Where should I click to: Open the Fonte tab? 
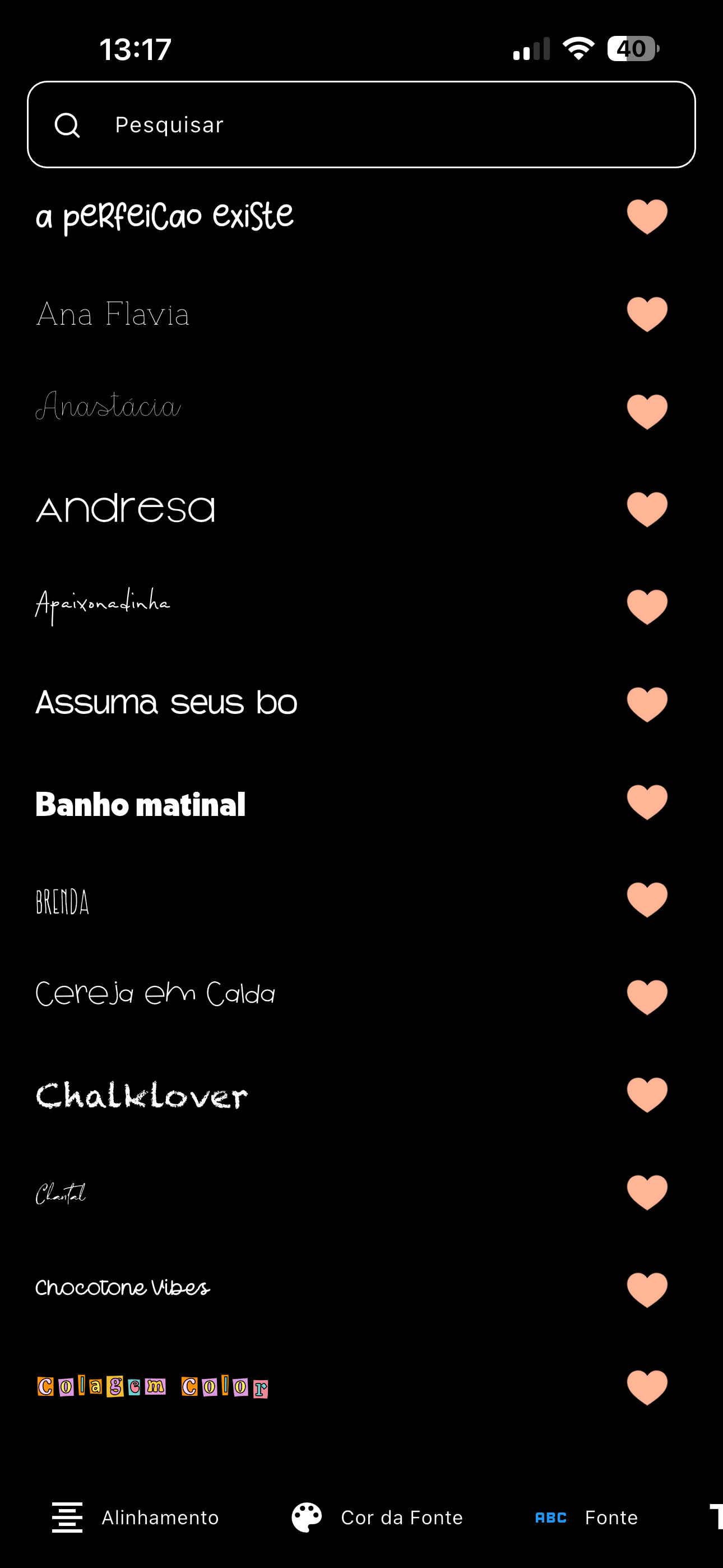(x=610, y=1518)
